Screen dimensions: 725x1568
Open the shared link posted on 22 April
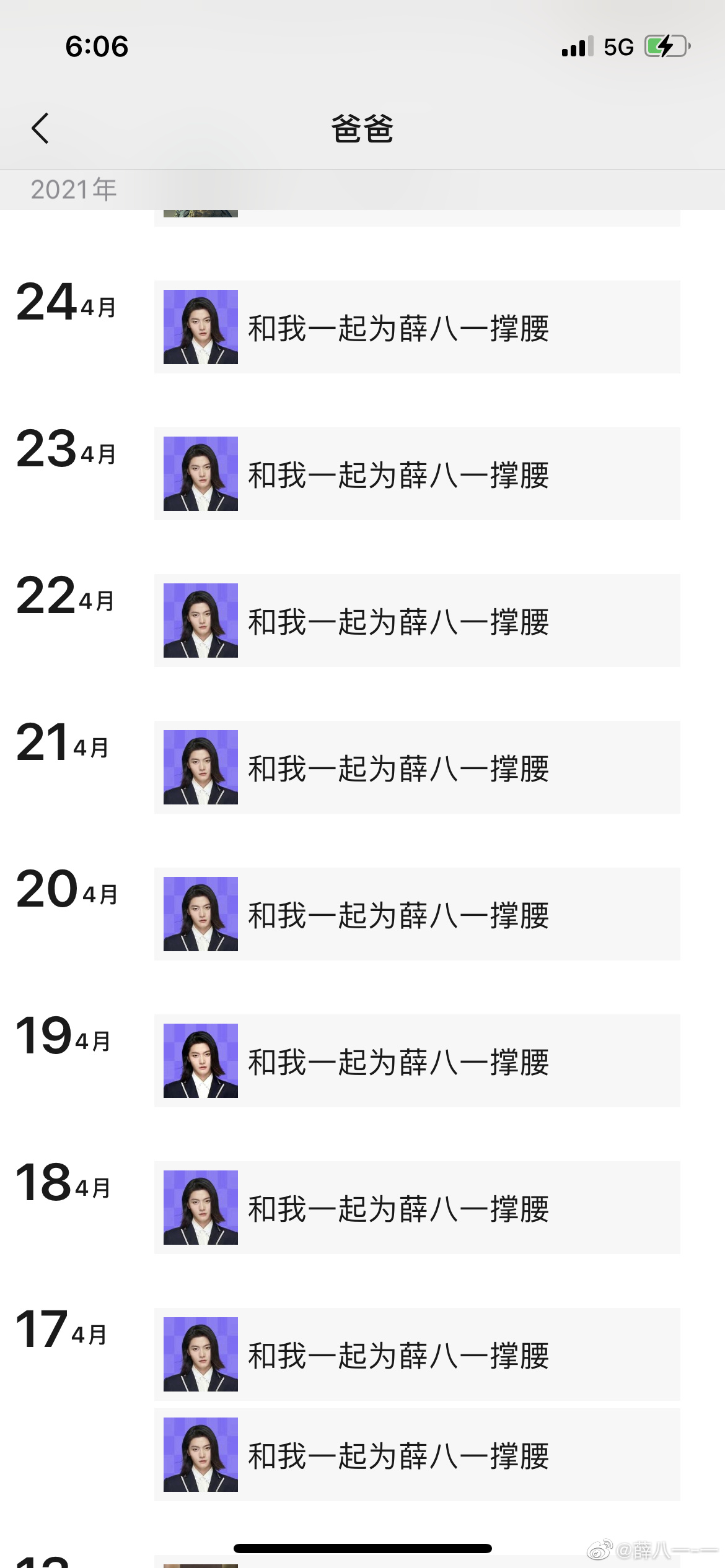click(x=416, y=621)
